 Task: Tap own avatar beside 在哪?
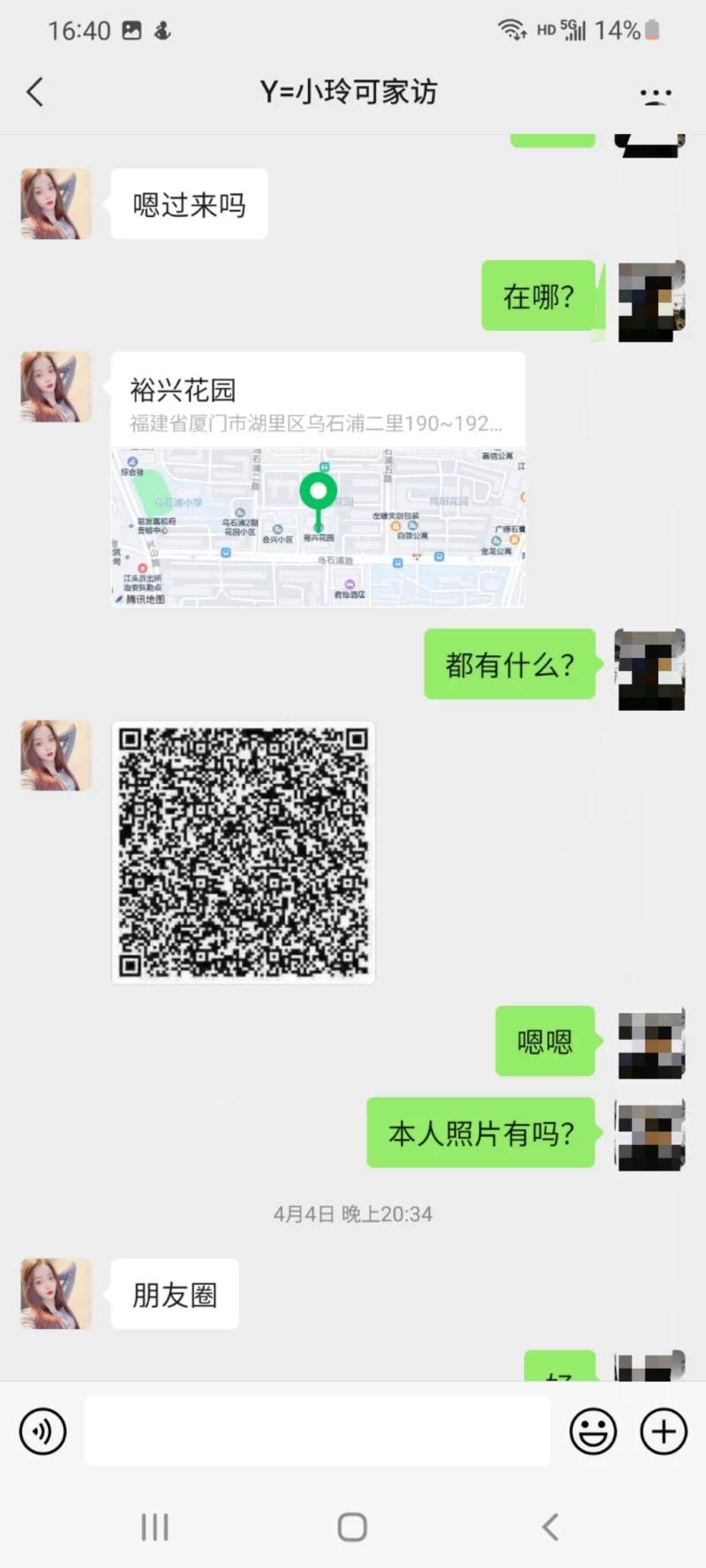click(651, 301)
